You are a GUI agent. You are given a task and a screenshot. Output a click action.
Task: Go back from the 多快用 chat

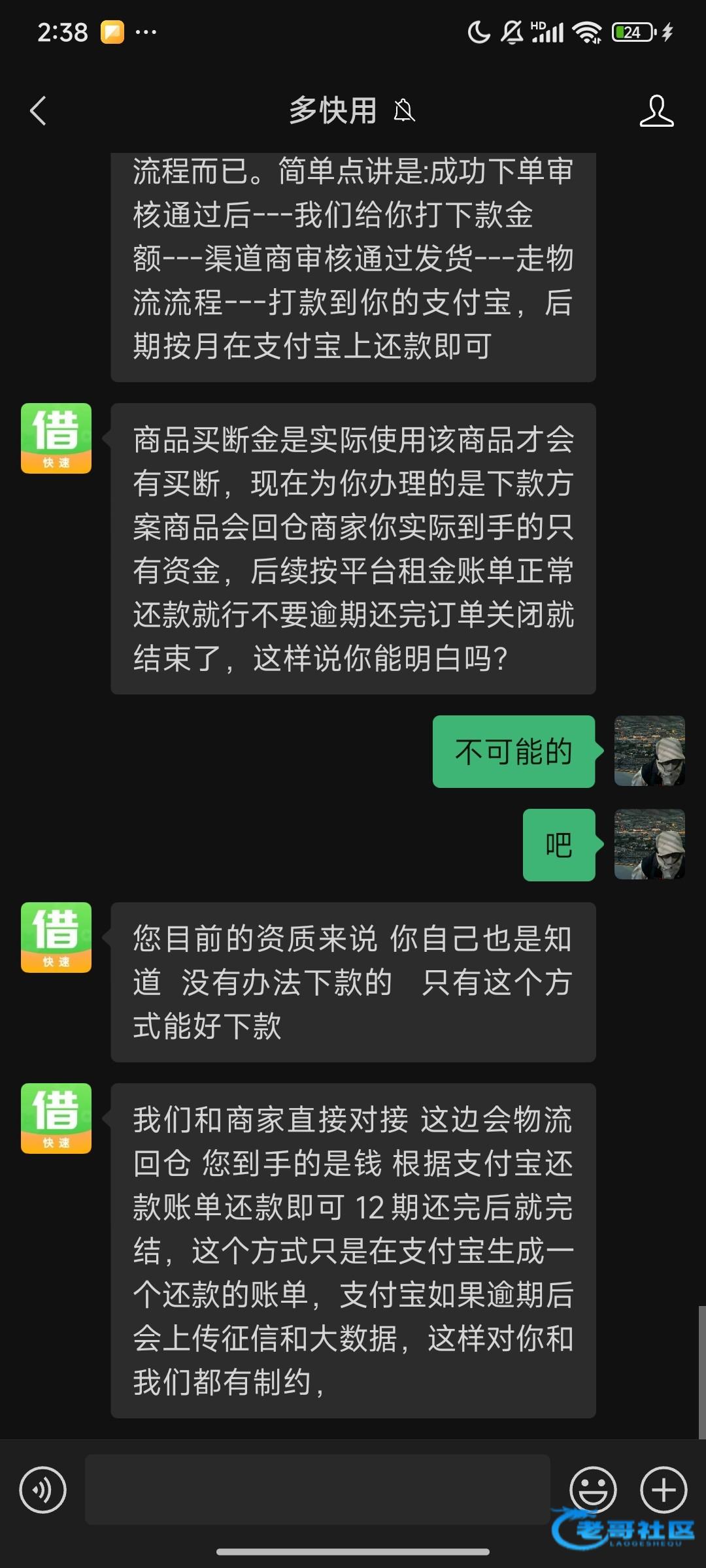pos(39,110)
